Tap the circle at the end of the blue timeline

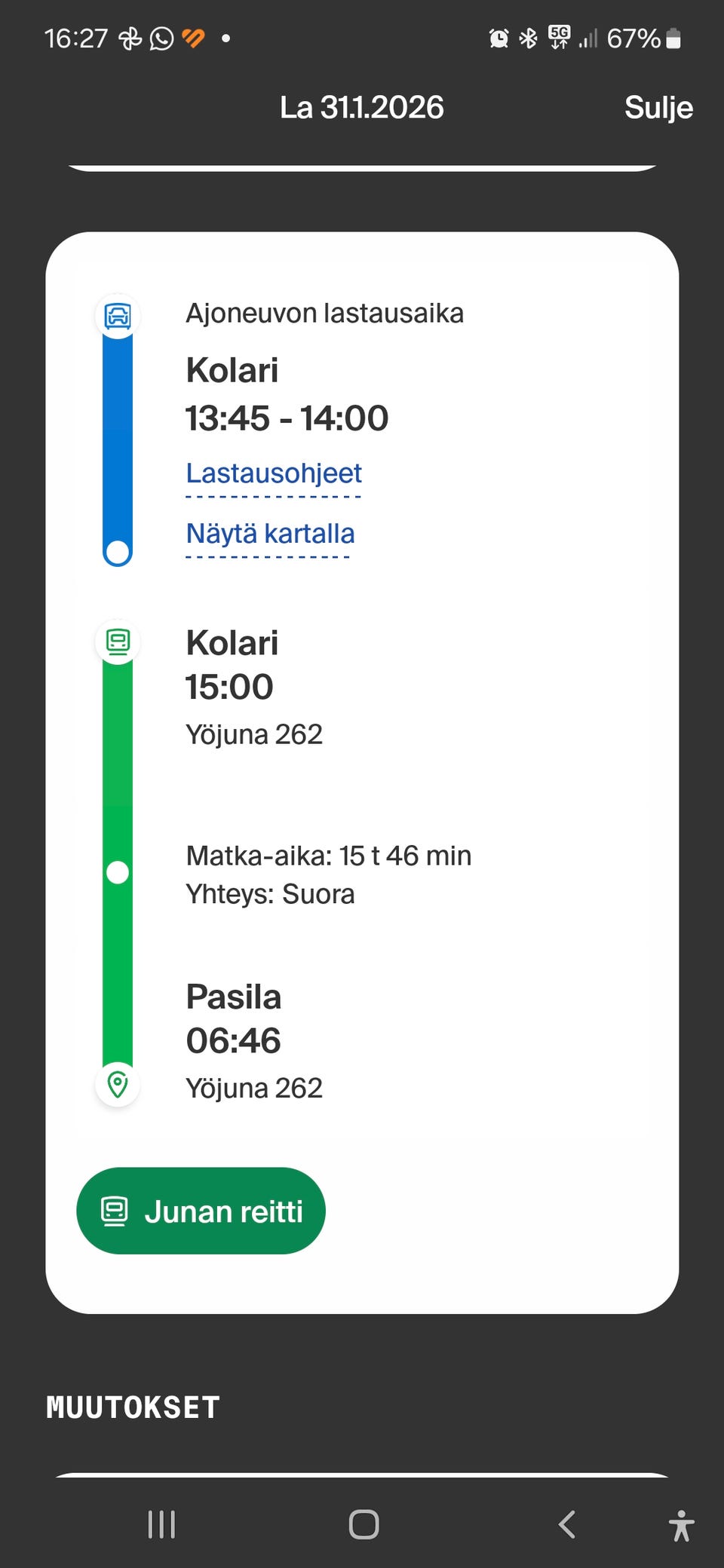pyautogui.click(x=118, y=553)
